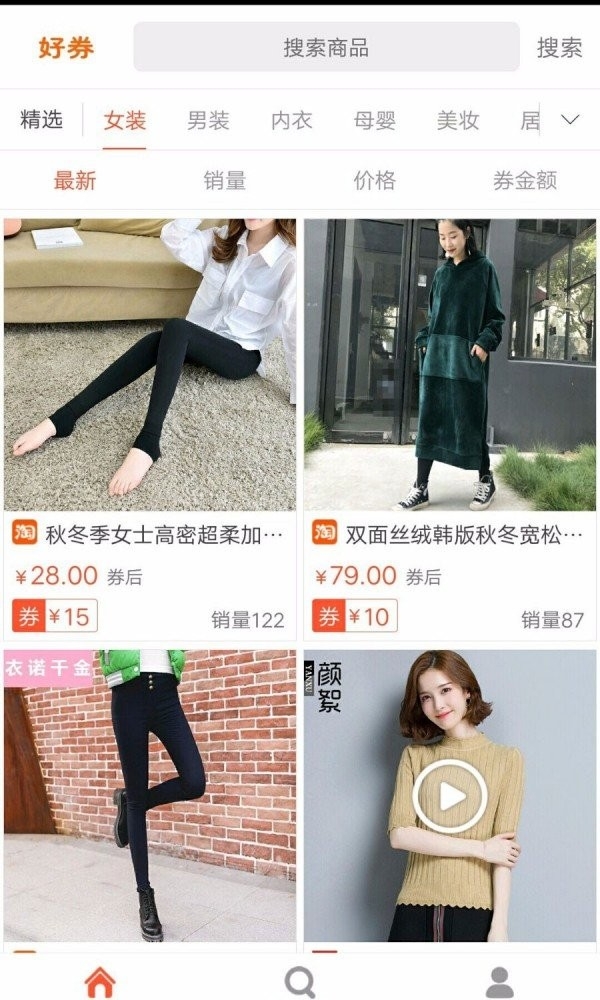600x1000 pixels.
Task: Switch to the 美妆 category tab
Action: click(457, 121)
